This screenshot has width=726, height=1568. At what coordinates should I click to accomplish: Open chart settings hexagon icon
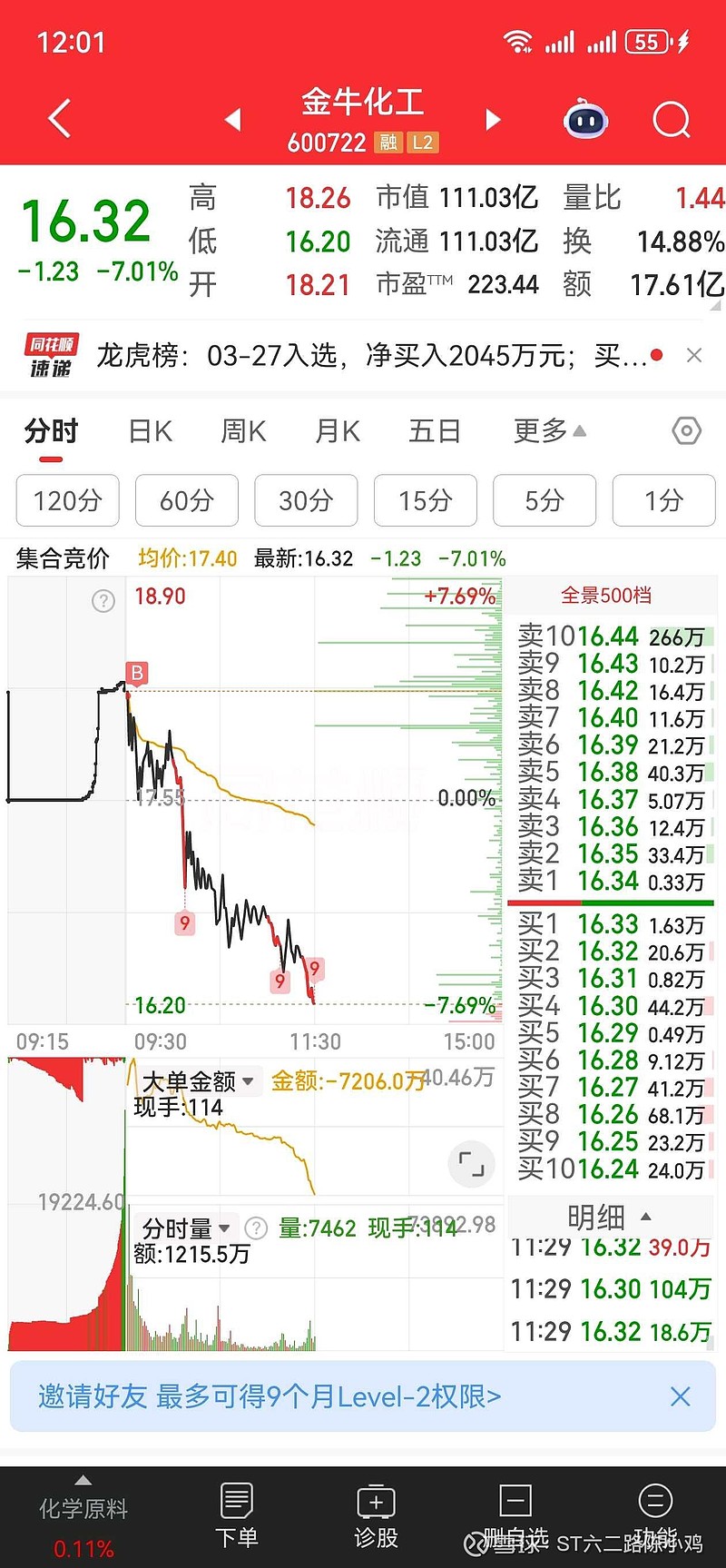coord(686,430)
